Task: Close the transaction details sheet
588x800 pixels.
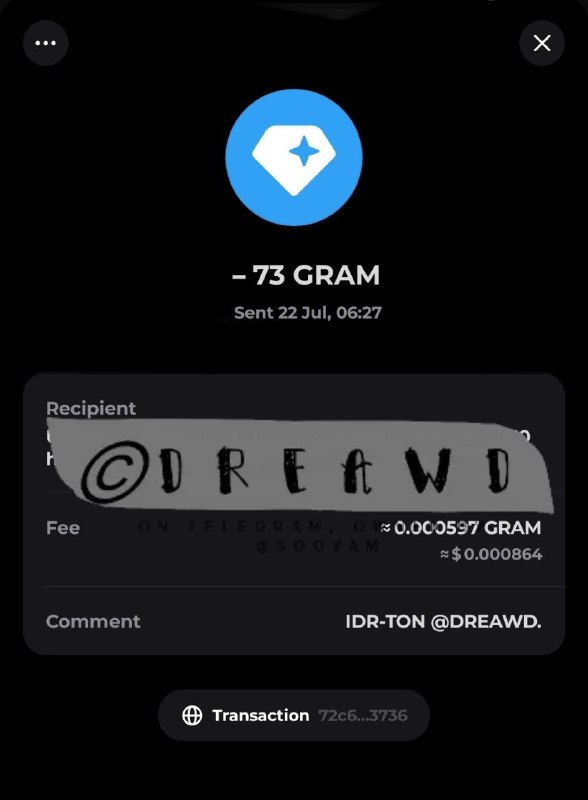Action: point(542,43)
